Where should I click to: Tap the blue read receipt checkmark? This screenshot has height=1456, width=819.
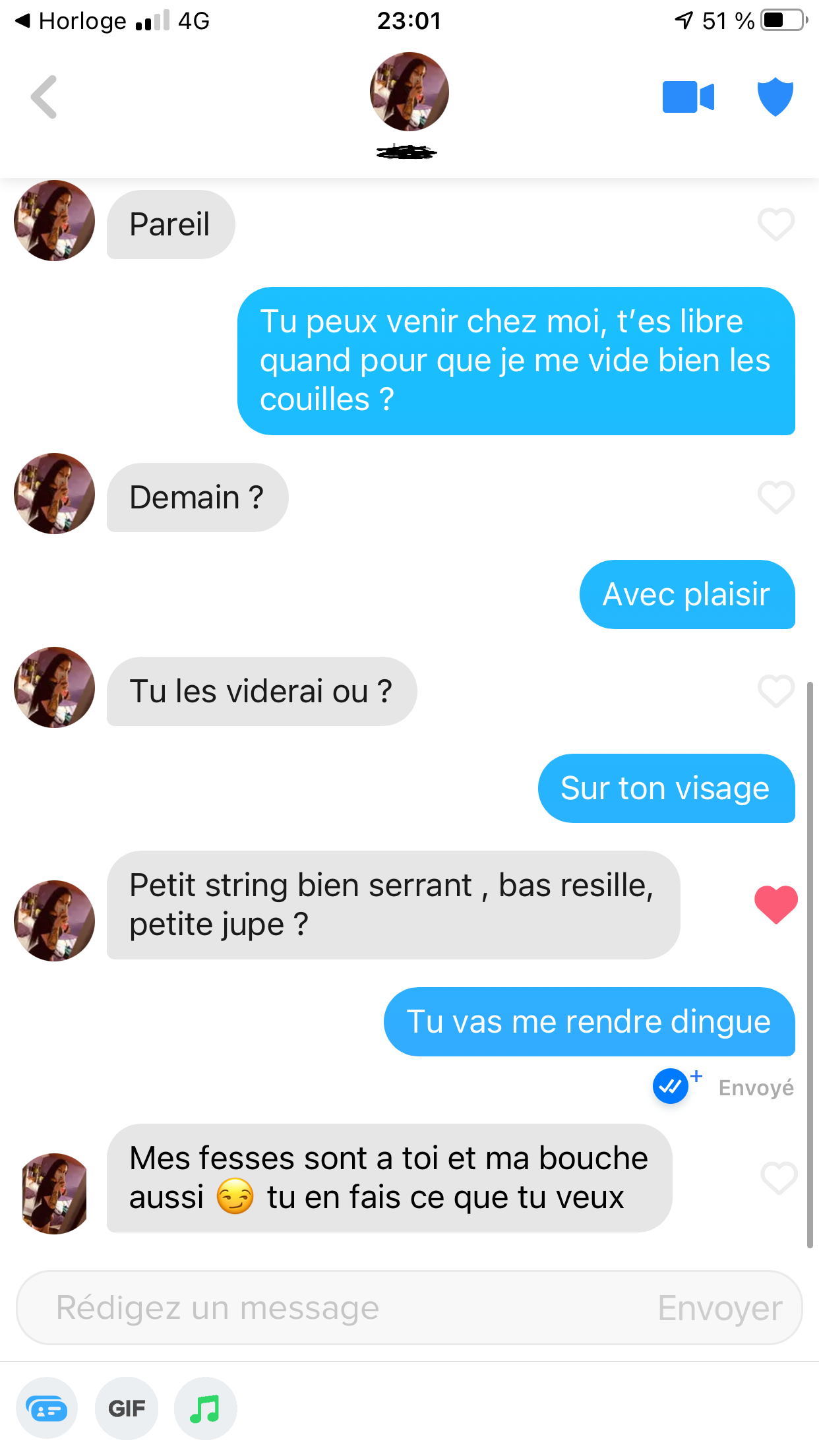click(671, 1086)
